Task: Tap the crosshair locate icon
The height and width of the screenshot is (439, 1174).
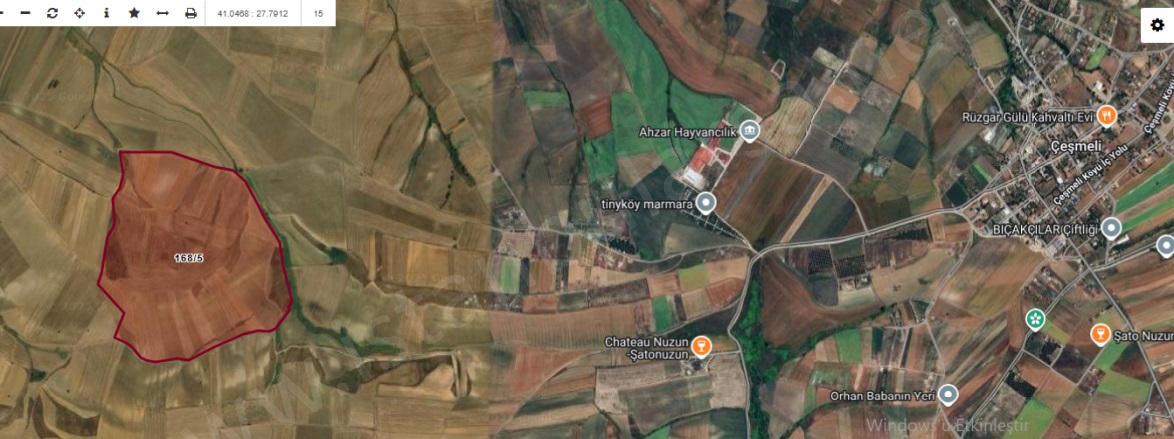Action: [x=79, y=14]
